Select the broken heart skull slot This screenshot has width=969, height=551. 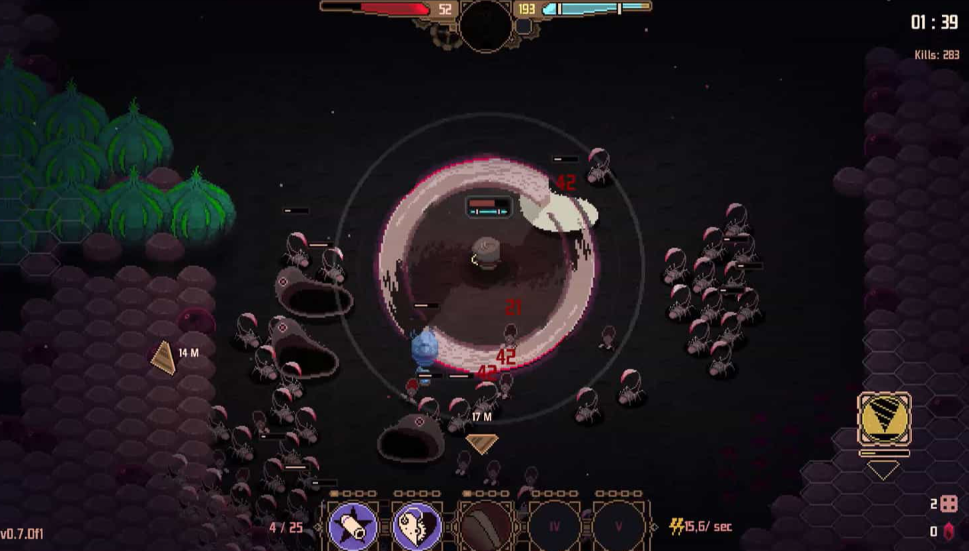(x=418, y=524)
